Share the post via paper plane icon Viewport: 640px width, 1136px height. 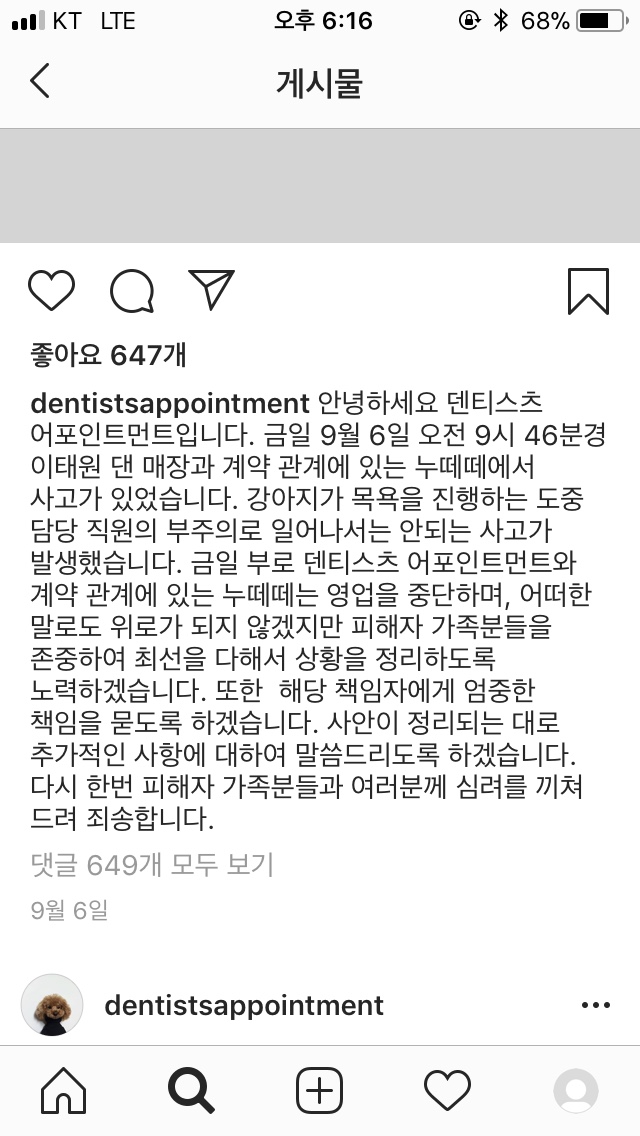pos(211,289)
